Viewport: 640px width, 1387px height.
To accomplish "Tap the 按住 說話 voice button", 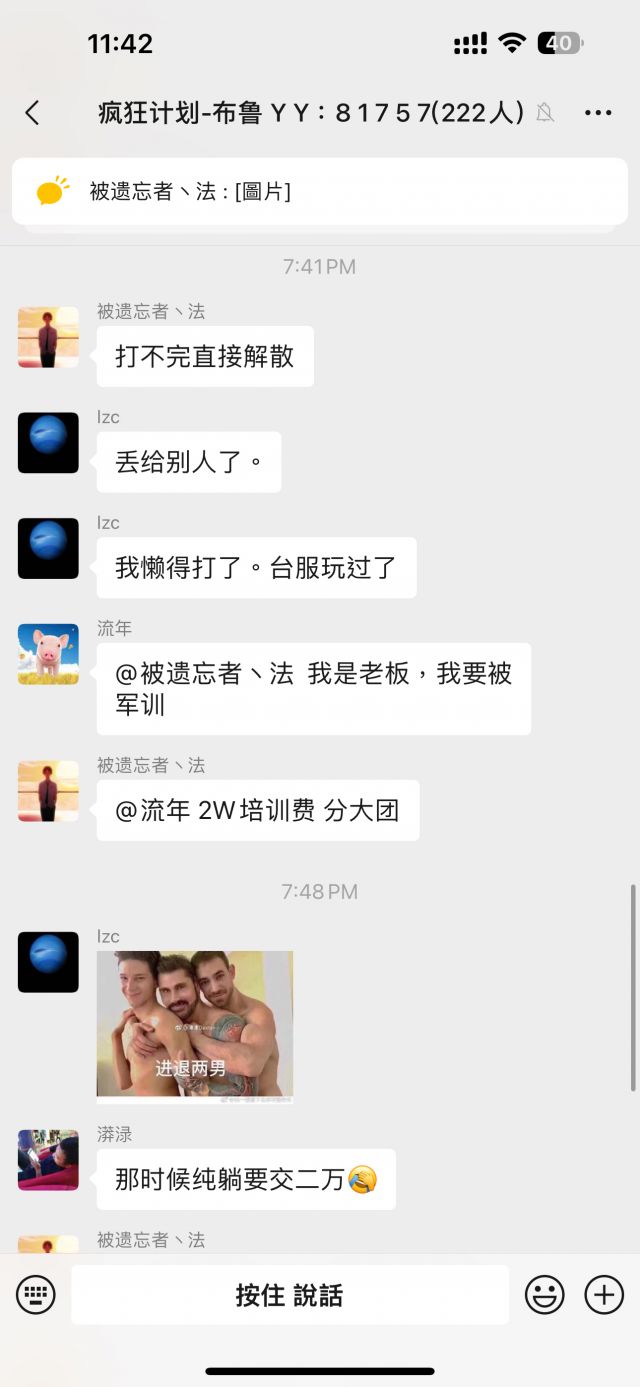I will coord(290,1295).
